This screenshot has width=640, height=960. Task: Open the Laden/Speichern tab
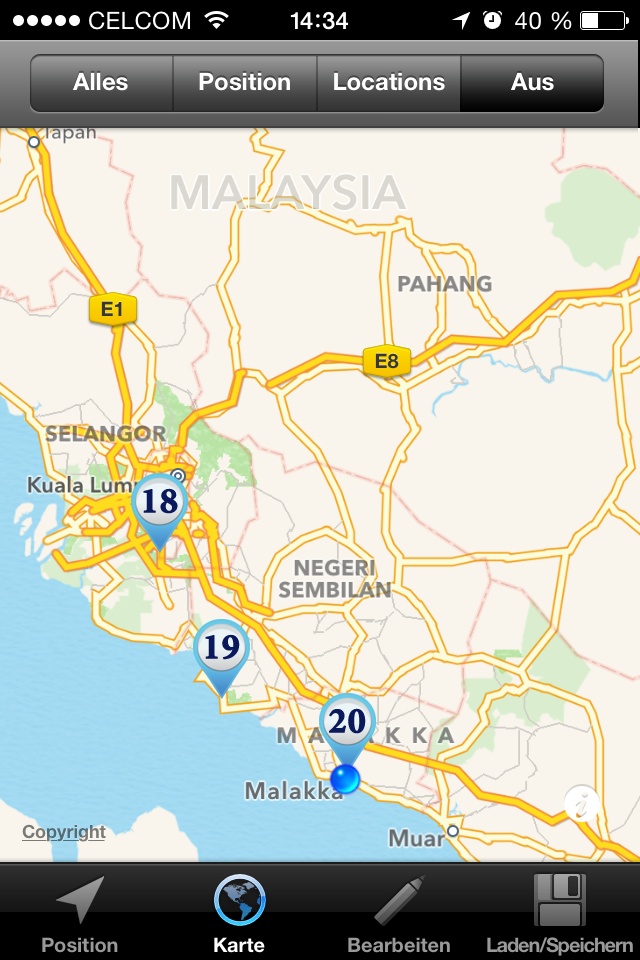(x=560, y=912)
